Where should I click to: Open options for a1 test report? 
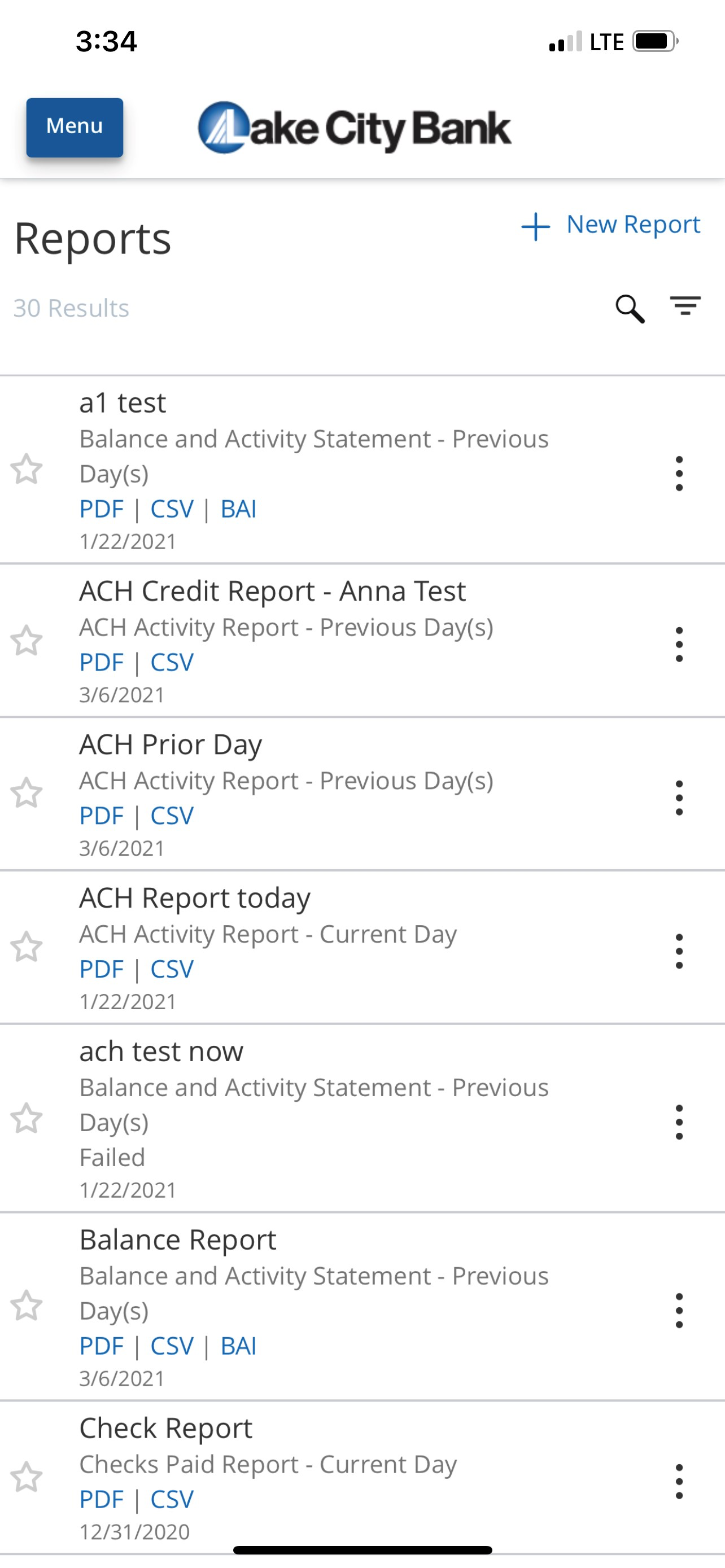(679, 473)
